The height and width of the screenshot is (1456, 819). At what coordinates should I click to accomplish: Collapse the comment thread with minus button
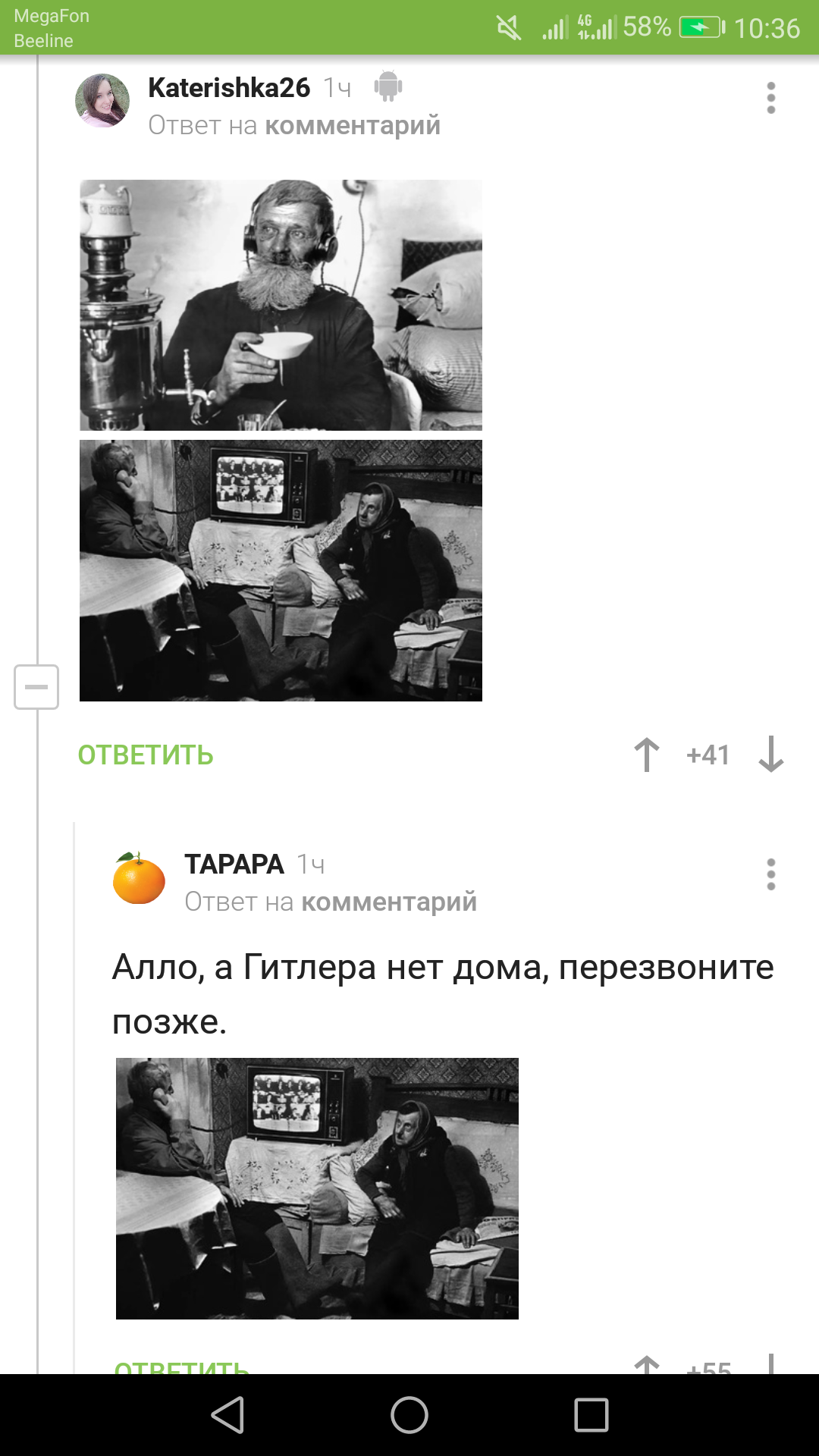(36, 687)
